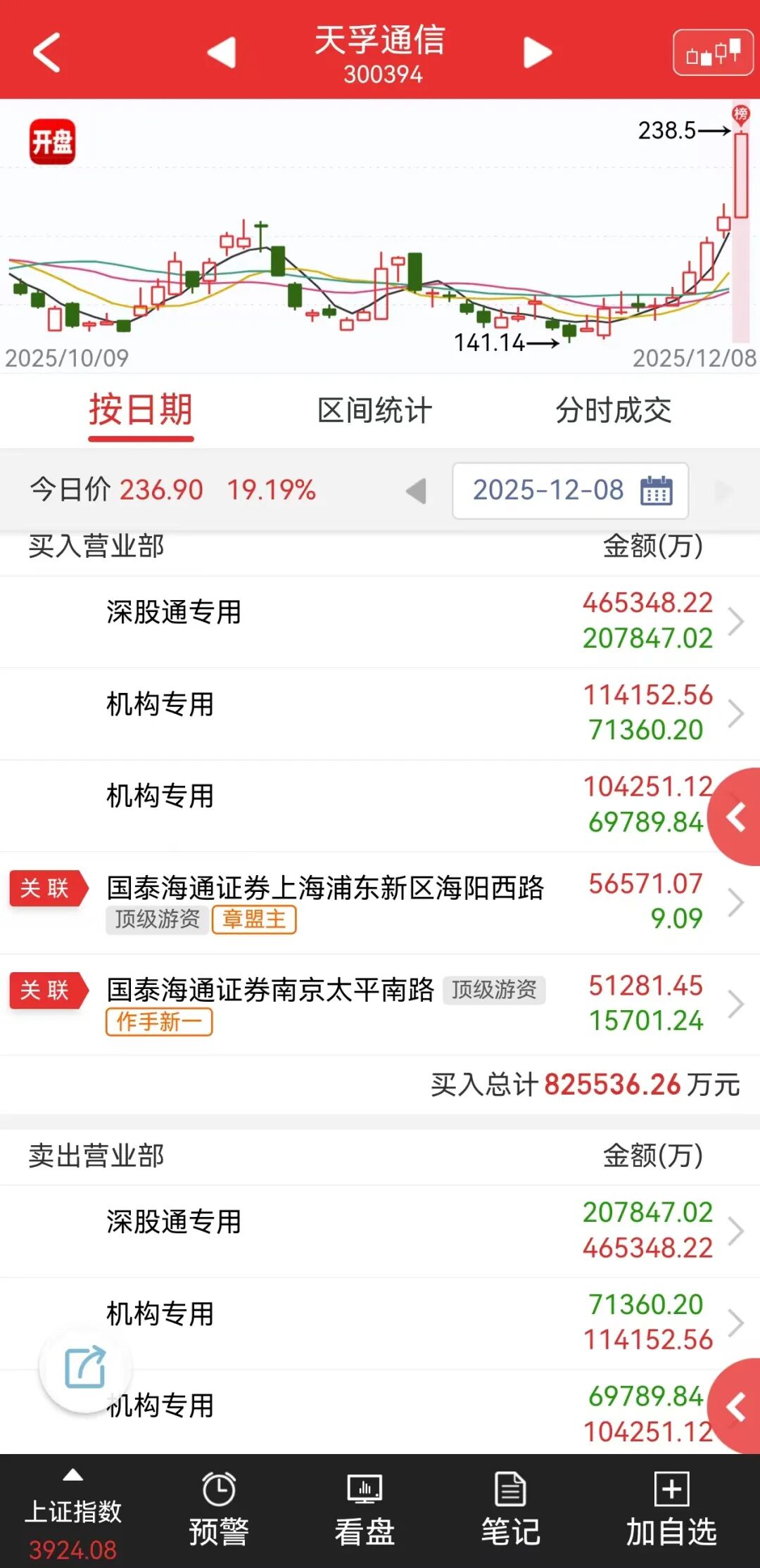This screenshot has height=1568, width=760.
Task: Switch to the 分时成交 tab
Action: 614,411
